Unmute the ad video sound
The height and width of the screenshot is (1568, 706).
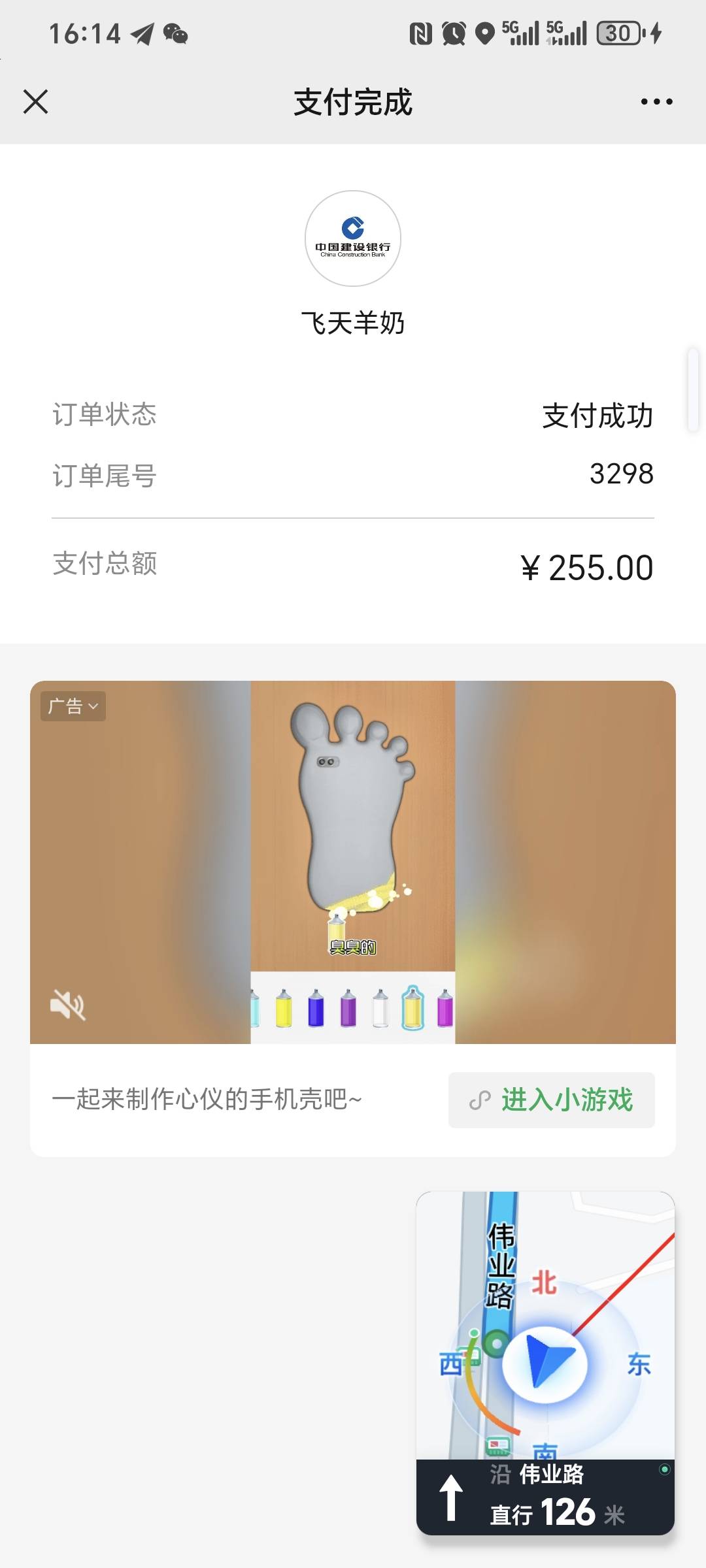click(68, 1004)
